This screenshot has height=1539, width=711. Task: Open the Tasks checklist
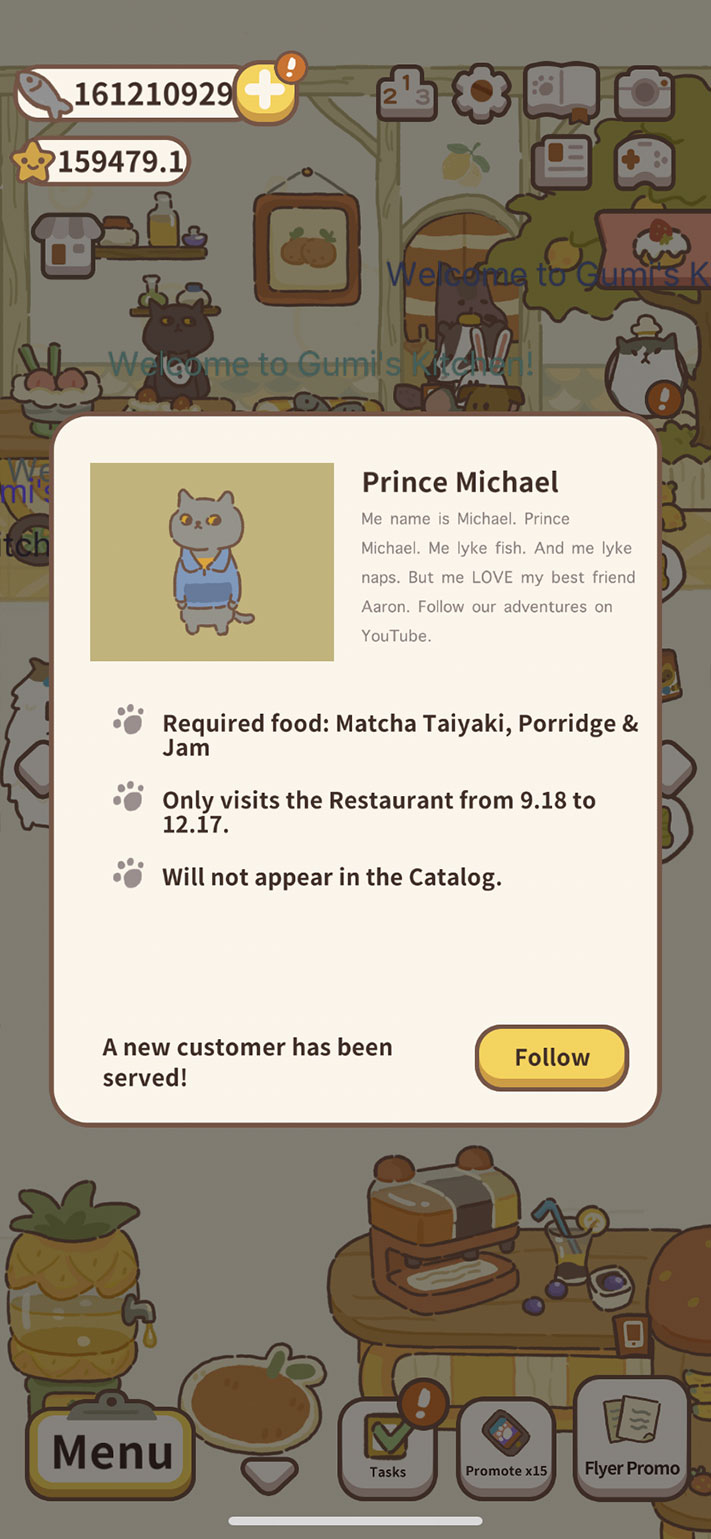387,1445
